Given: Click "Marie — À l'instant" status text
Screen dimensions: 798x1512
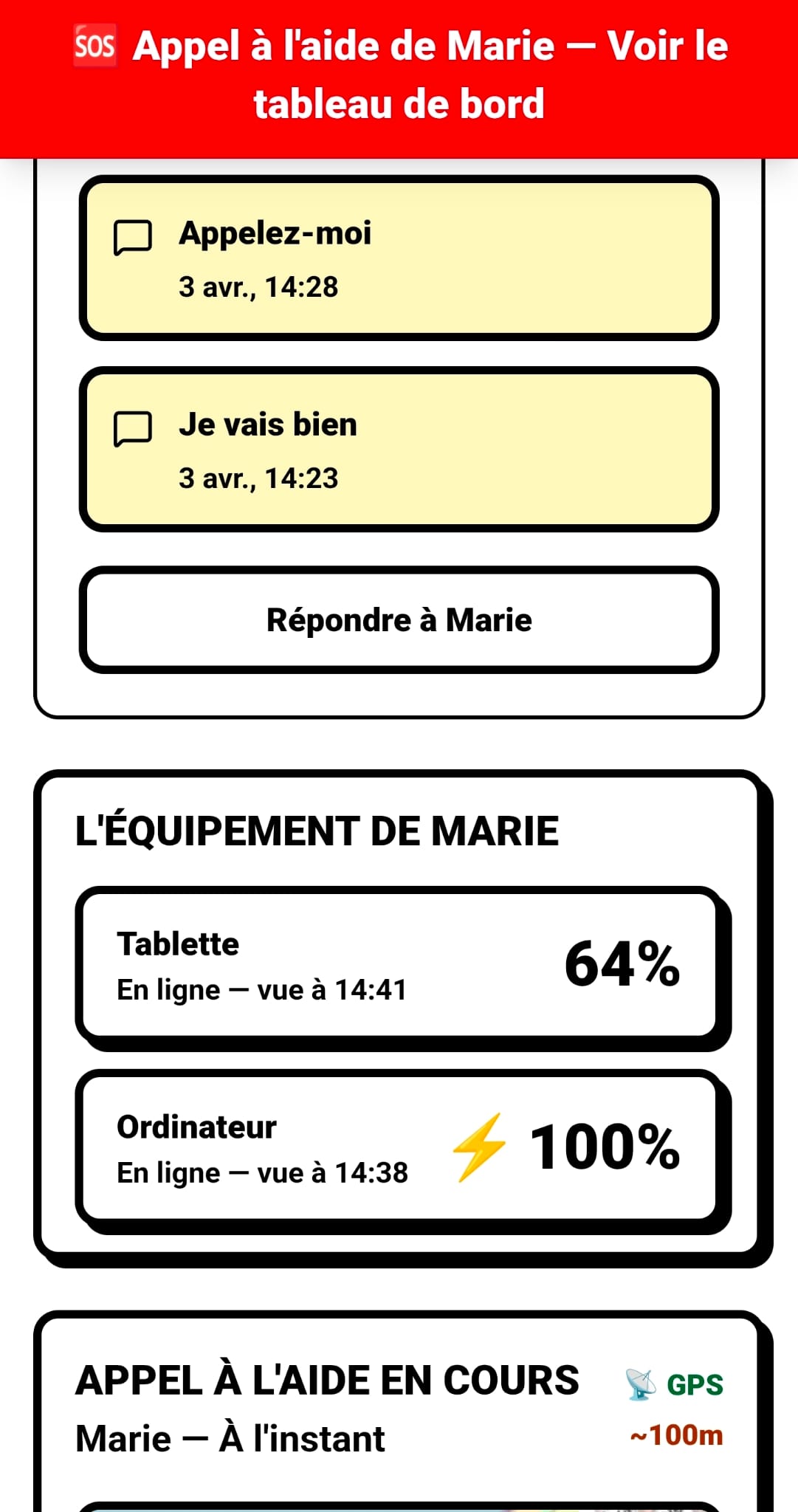Looking at the screenshot, I should 230,1436.
